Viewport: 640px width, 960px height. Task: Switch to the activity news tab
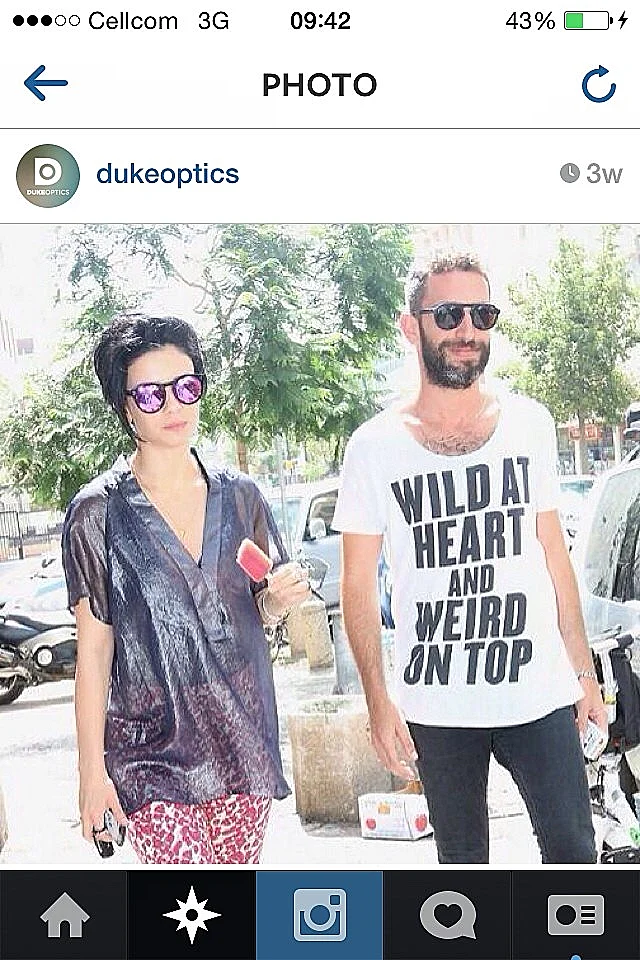[x=447, y=915]
